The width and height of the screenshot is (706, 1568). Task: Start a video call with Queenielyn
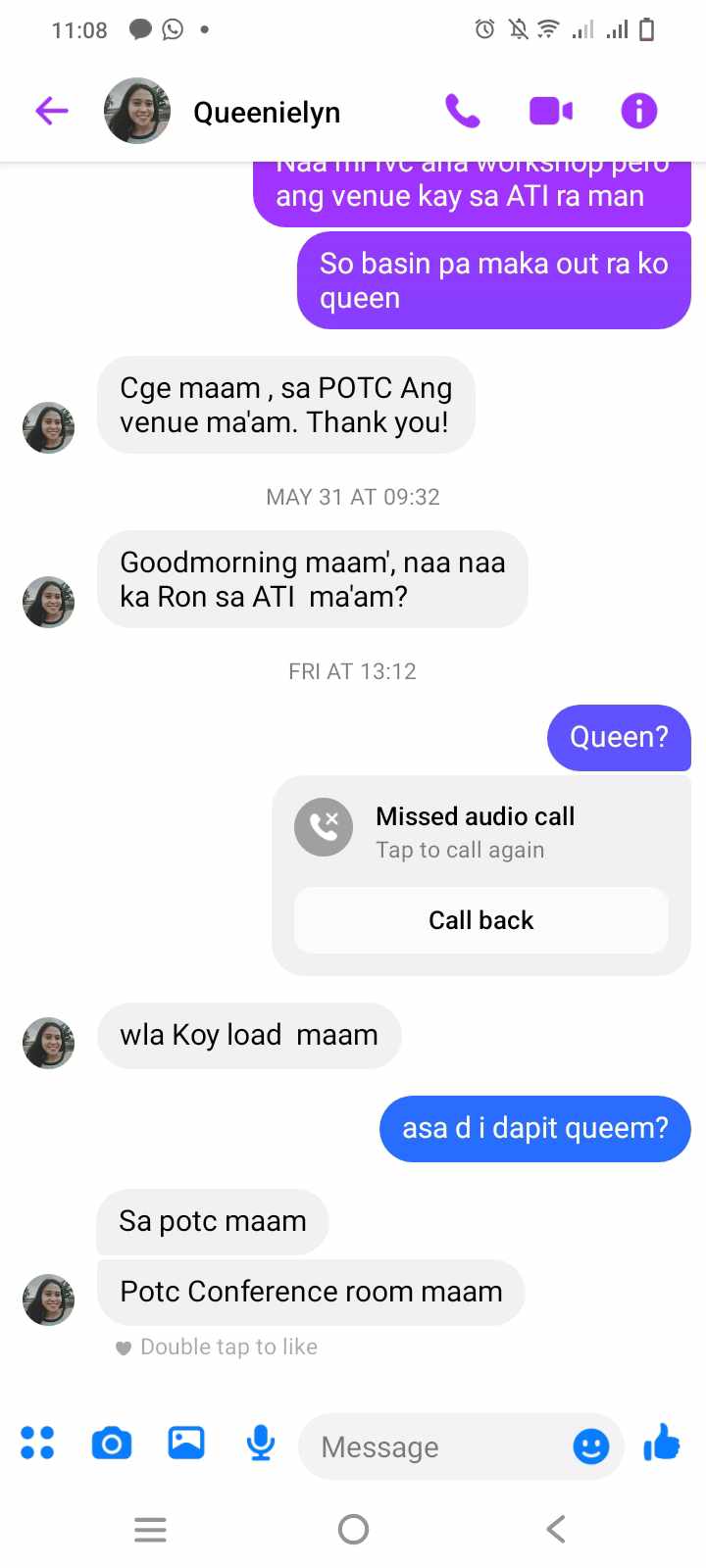click(x=550, y=112)
